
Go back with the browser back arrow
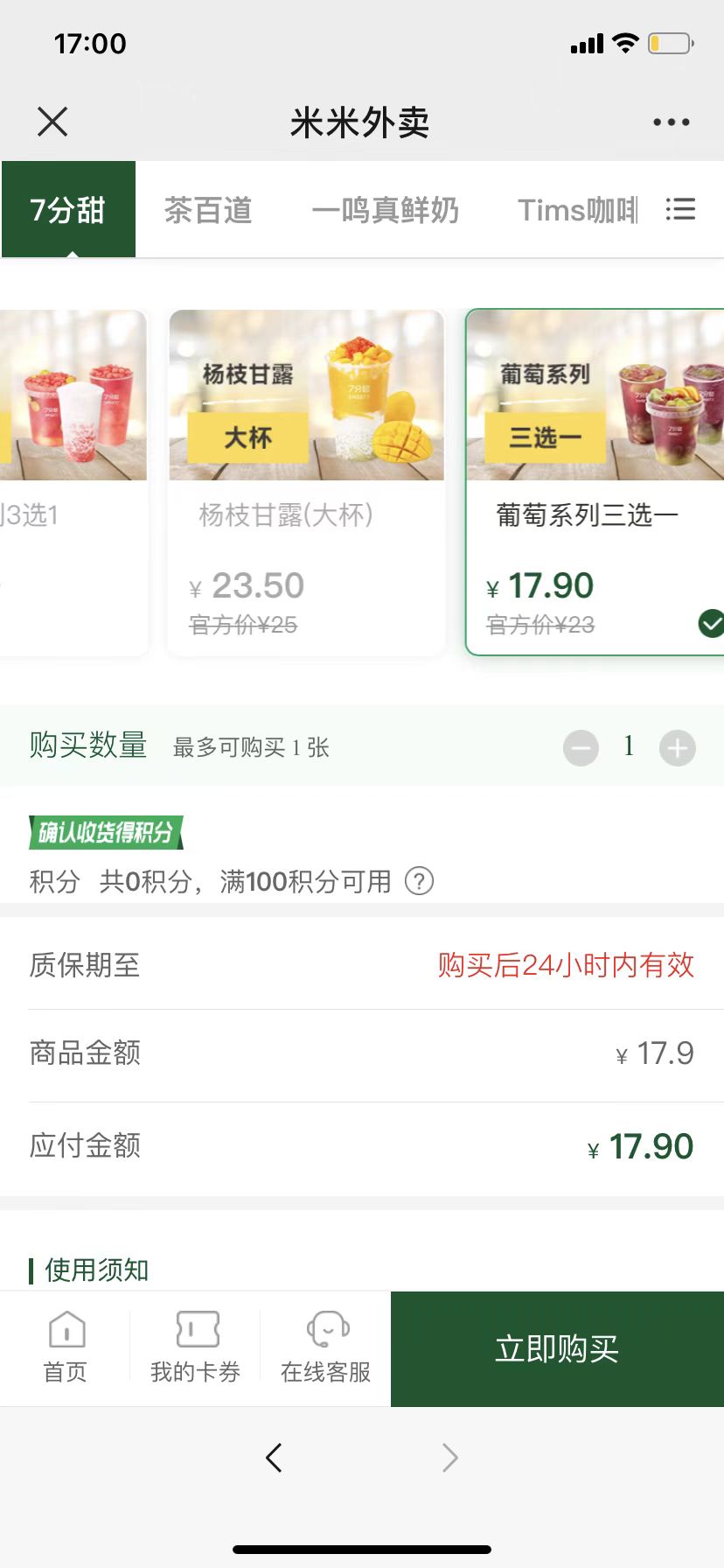click(x=274, y=1457)
